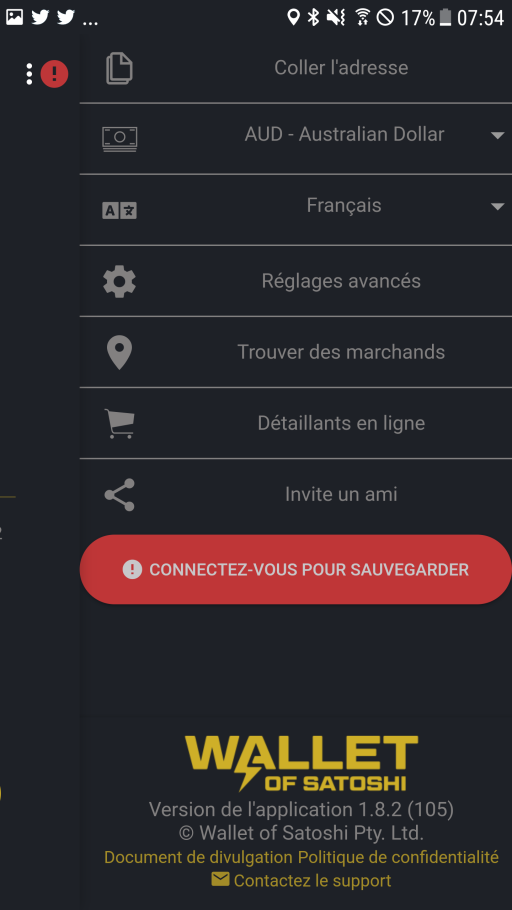
Task: Open the AUD - Australian Dollar currency dropdown
Action: pos(295,138)
